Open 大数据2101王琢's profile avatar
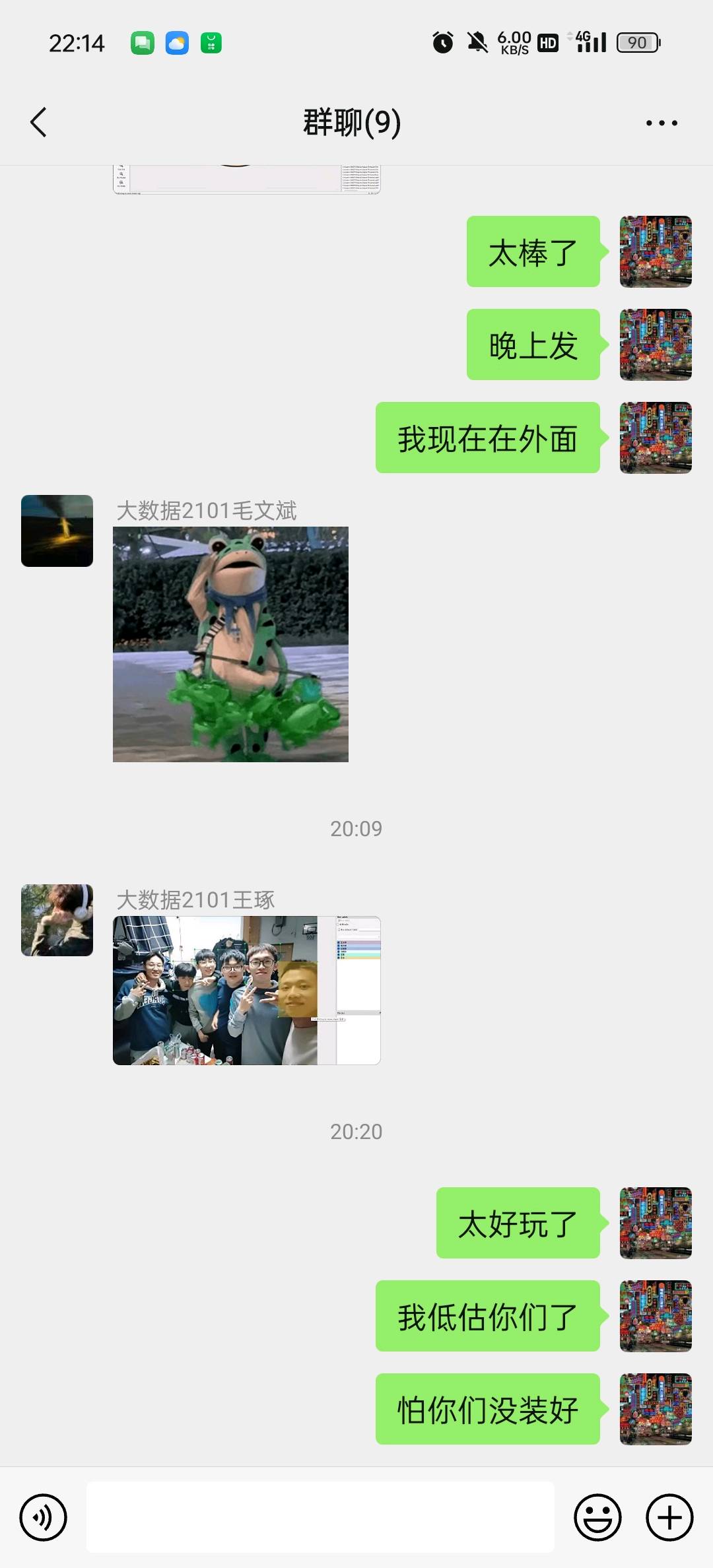The width and height of the screenshot is (713, 1568). [x=57, y=920]
